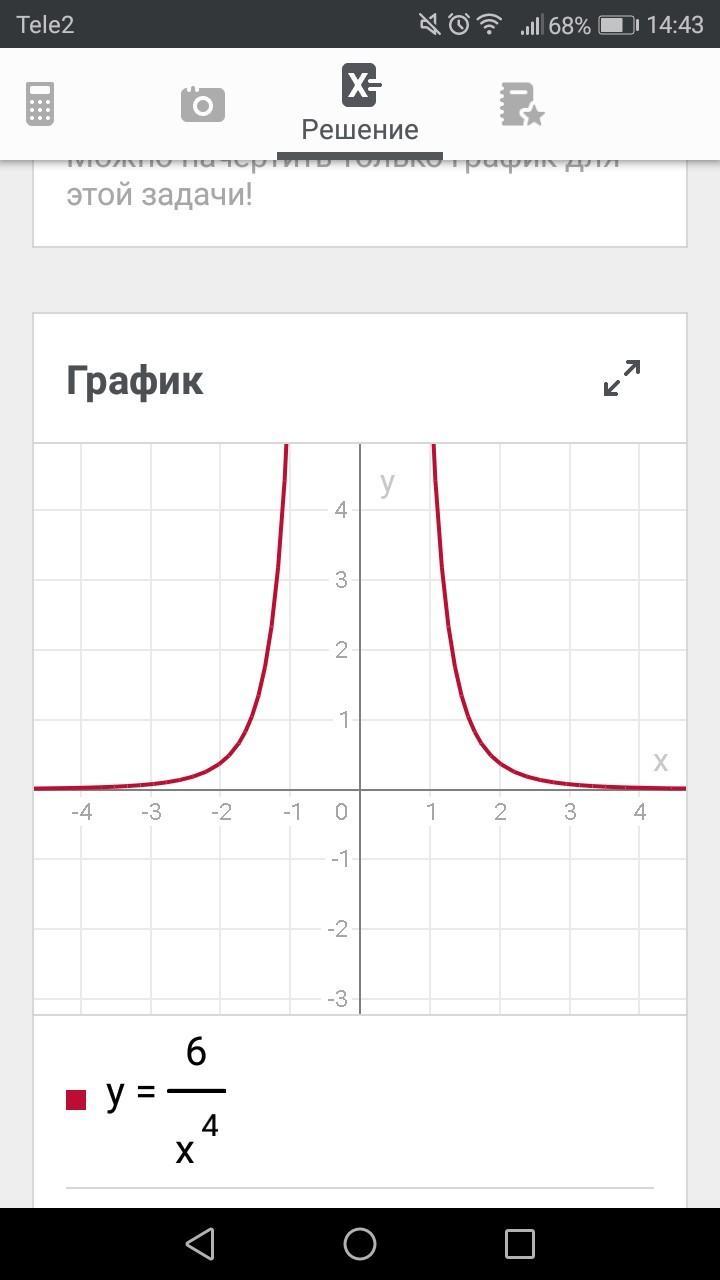This screenshot has height=1280, width=720.
Task: Switch to the calculator tab
Action: pyautogui.click(x=40, y=104)
